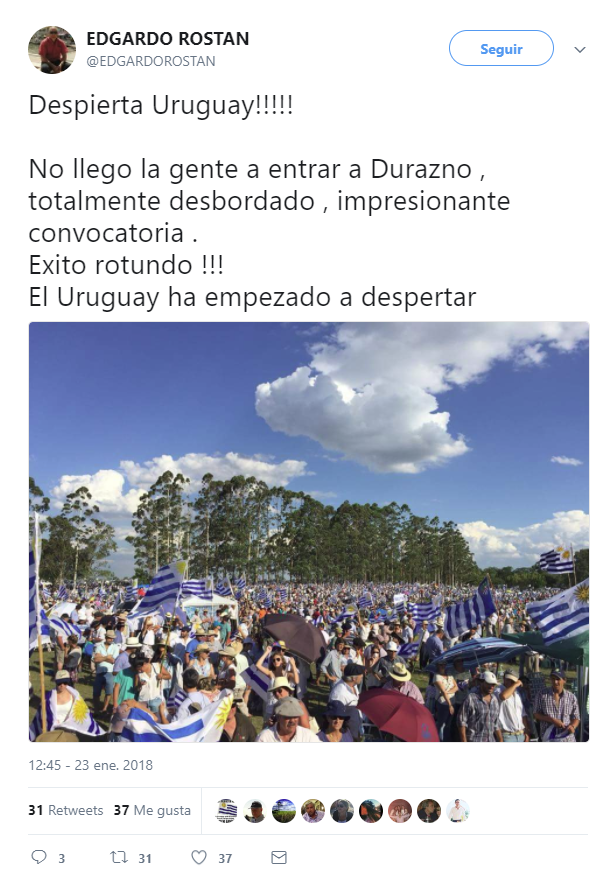Send tweet via direct message envelope
This screenshot has height=879, width=601.
click(x=279, y=857)
